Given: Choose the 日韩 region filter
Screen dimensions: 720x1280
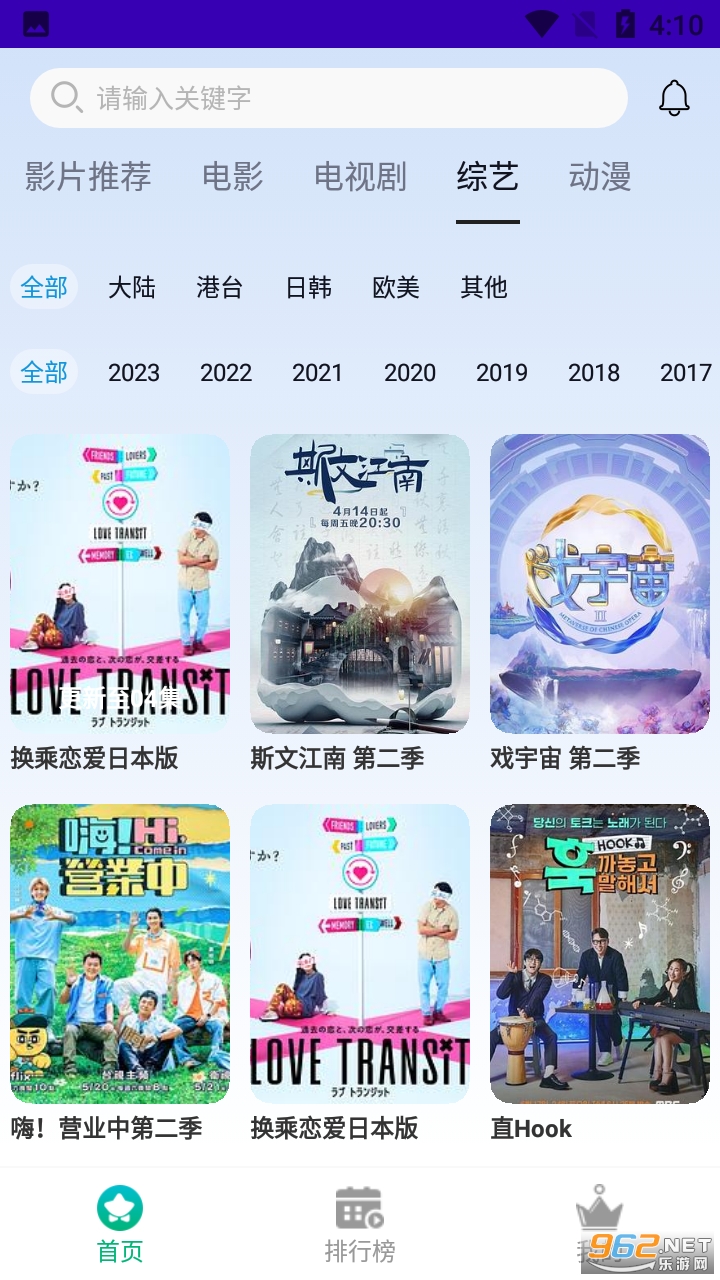Looking at the screenshot, I should click(x=308, y=288).
